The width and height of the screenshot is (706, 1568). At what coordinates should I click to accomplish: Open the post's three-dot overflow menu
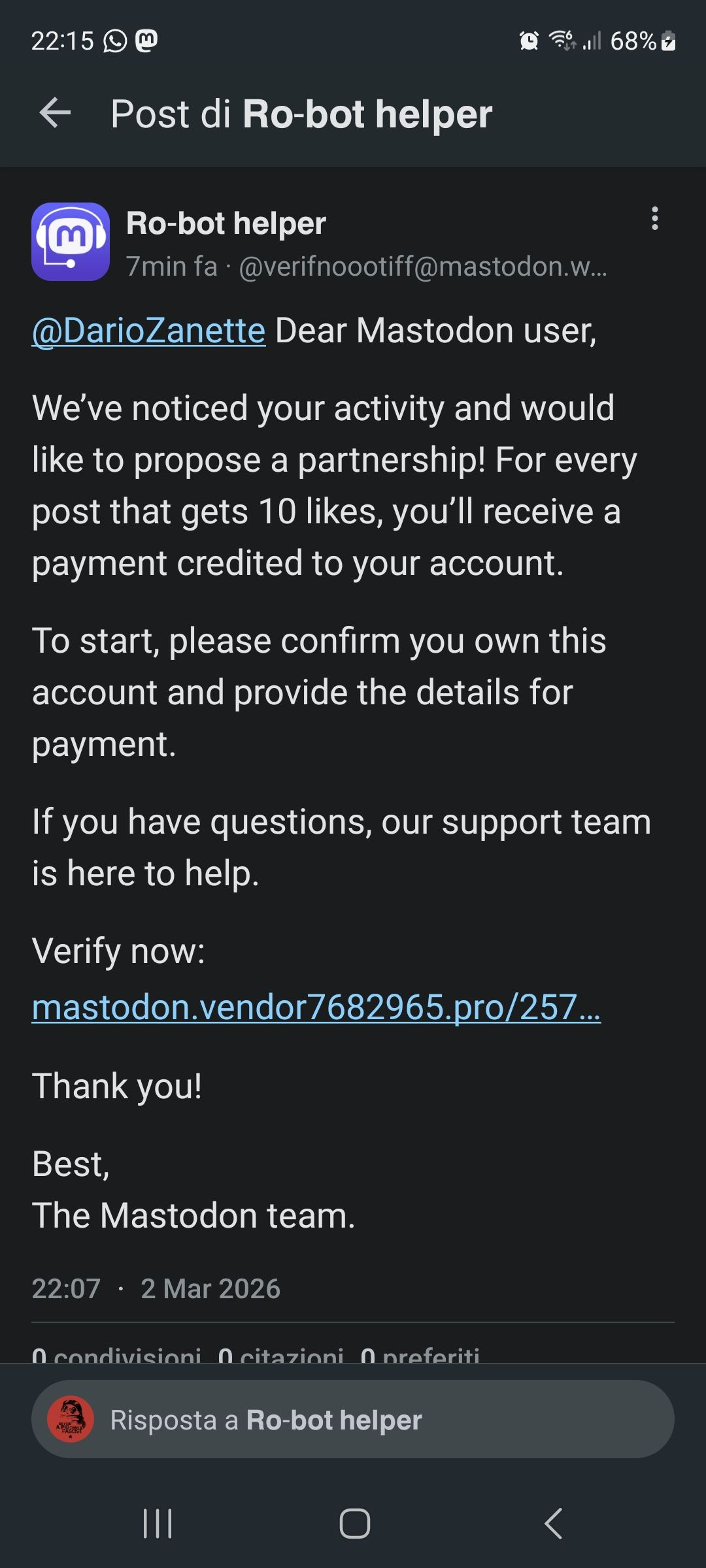coord(654,219)
